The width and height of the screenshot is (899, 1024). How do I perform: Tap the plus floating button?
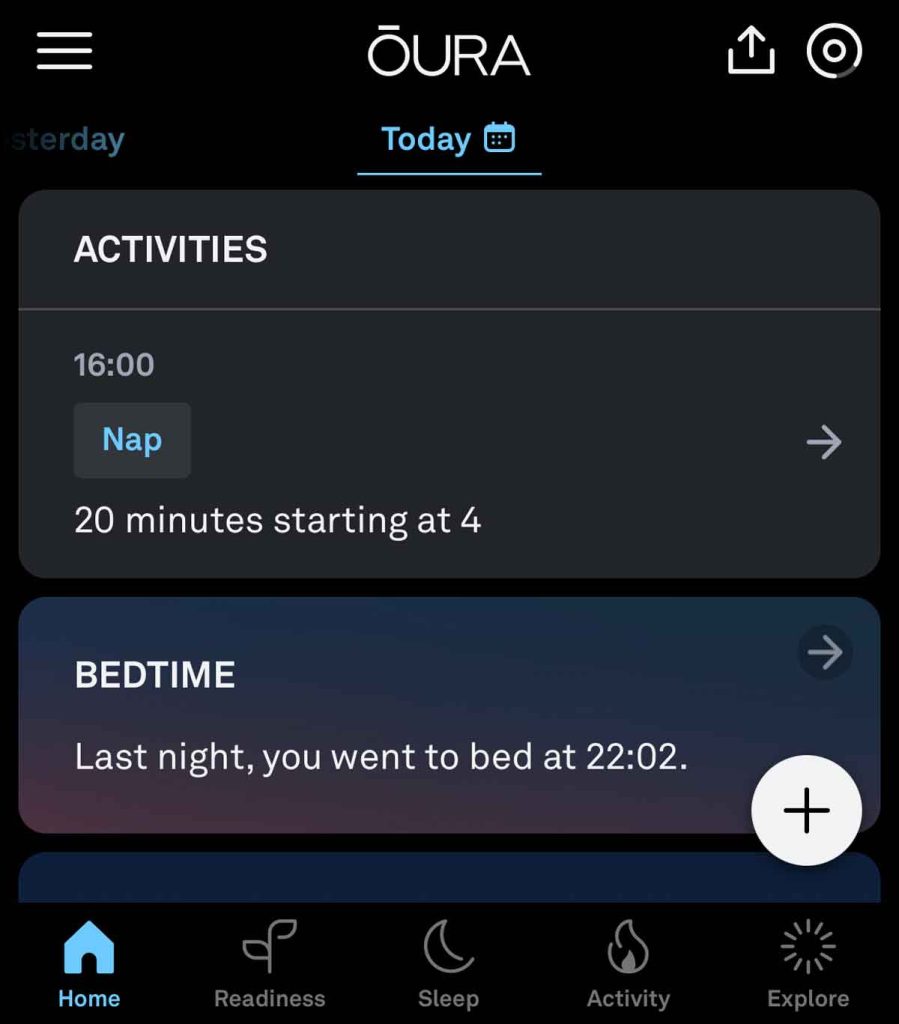pyautogui.click(x=806, y=810)
